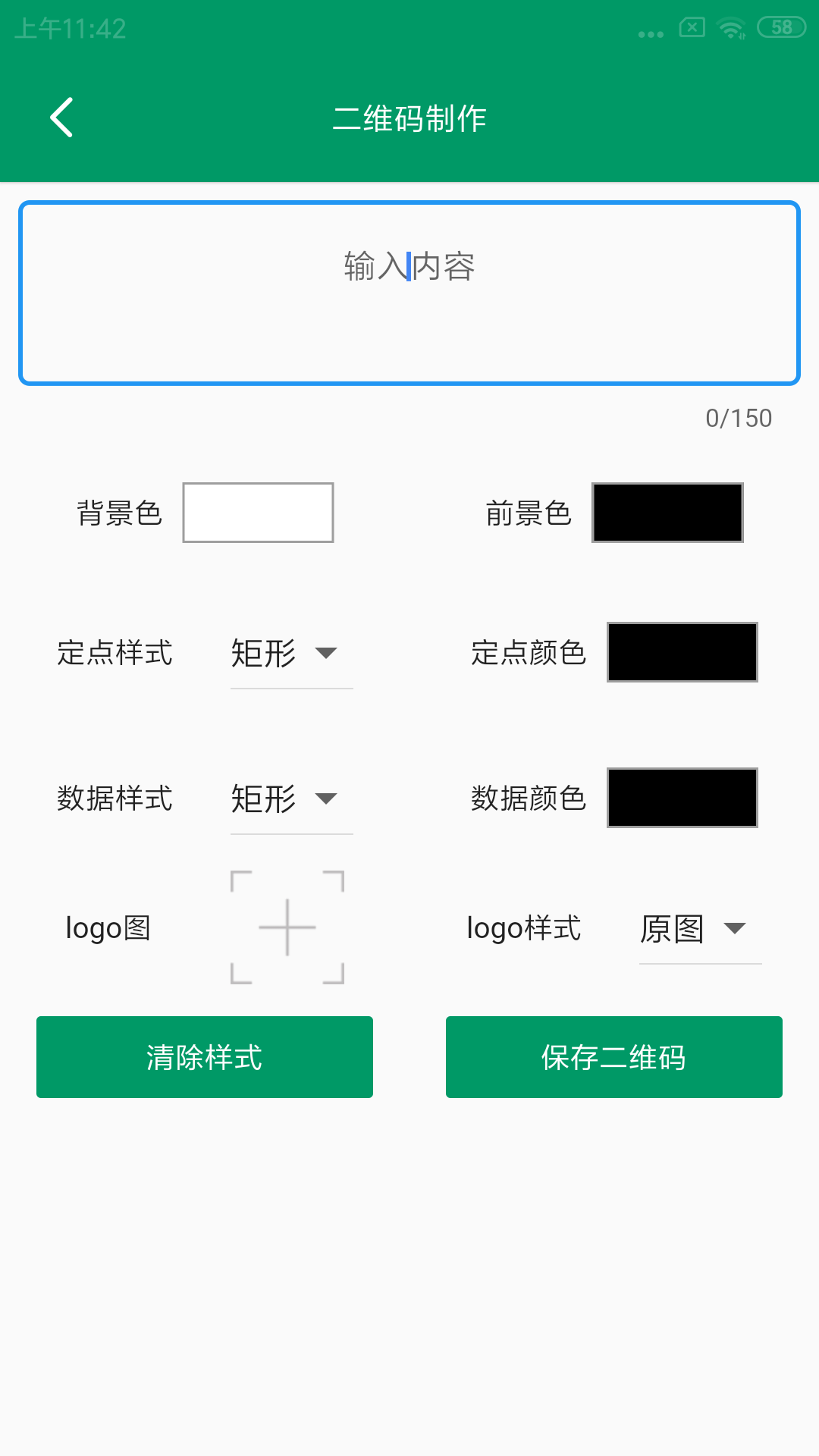Tap the SIM-missing icon in the status bar

point(691,28)
